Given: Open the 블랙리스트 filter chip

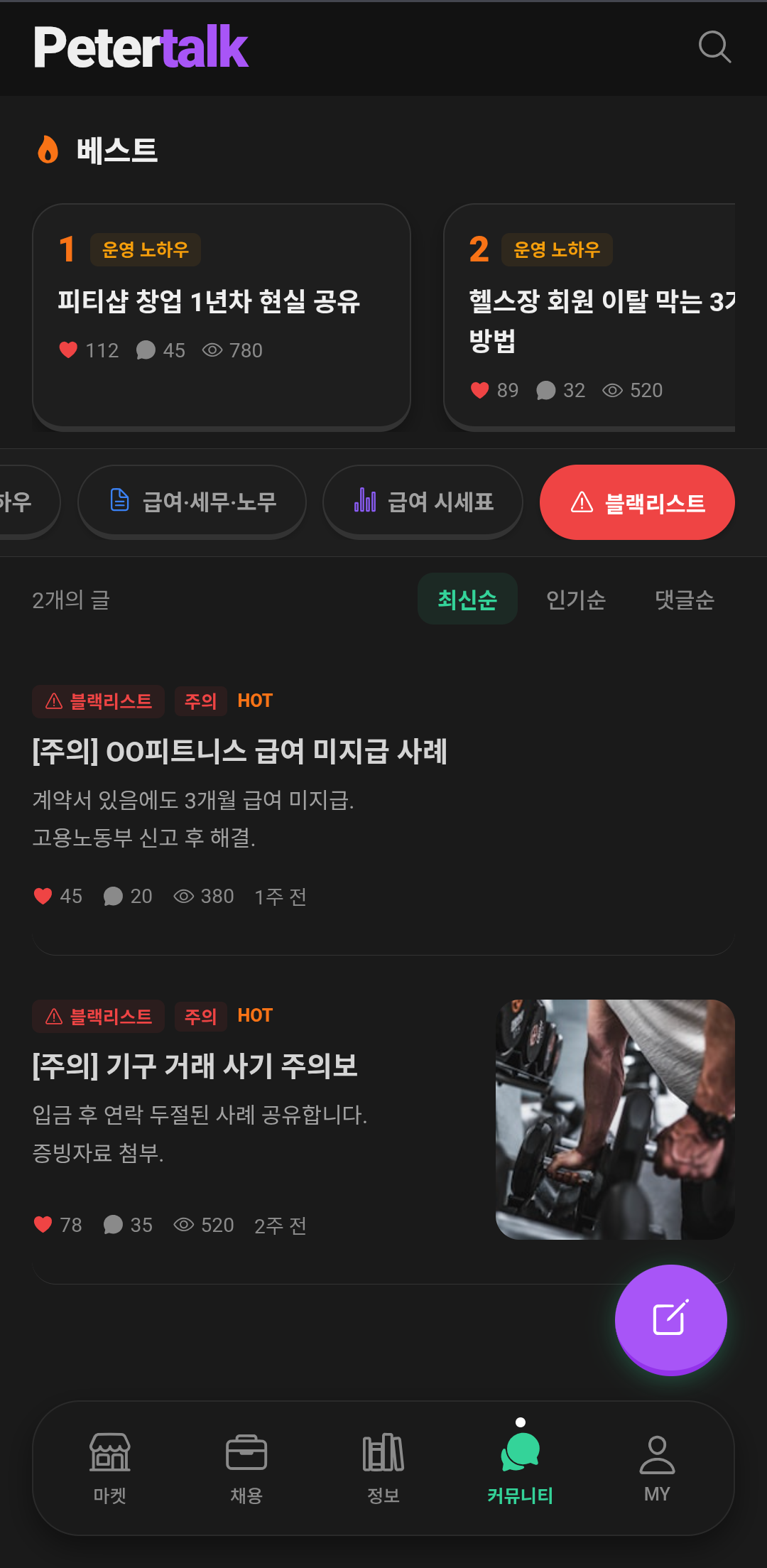Looking at the screenshot, I should point(636,502).
